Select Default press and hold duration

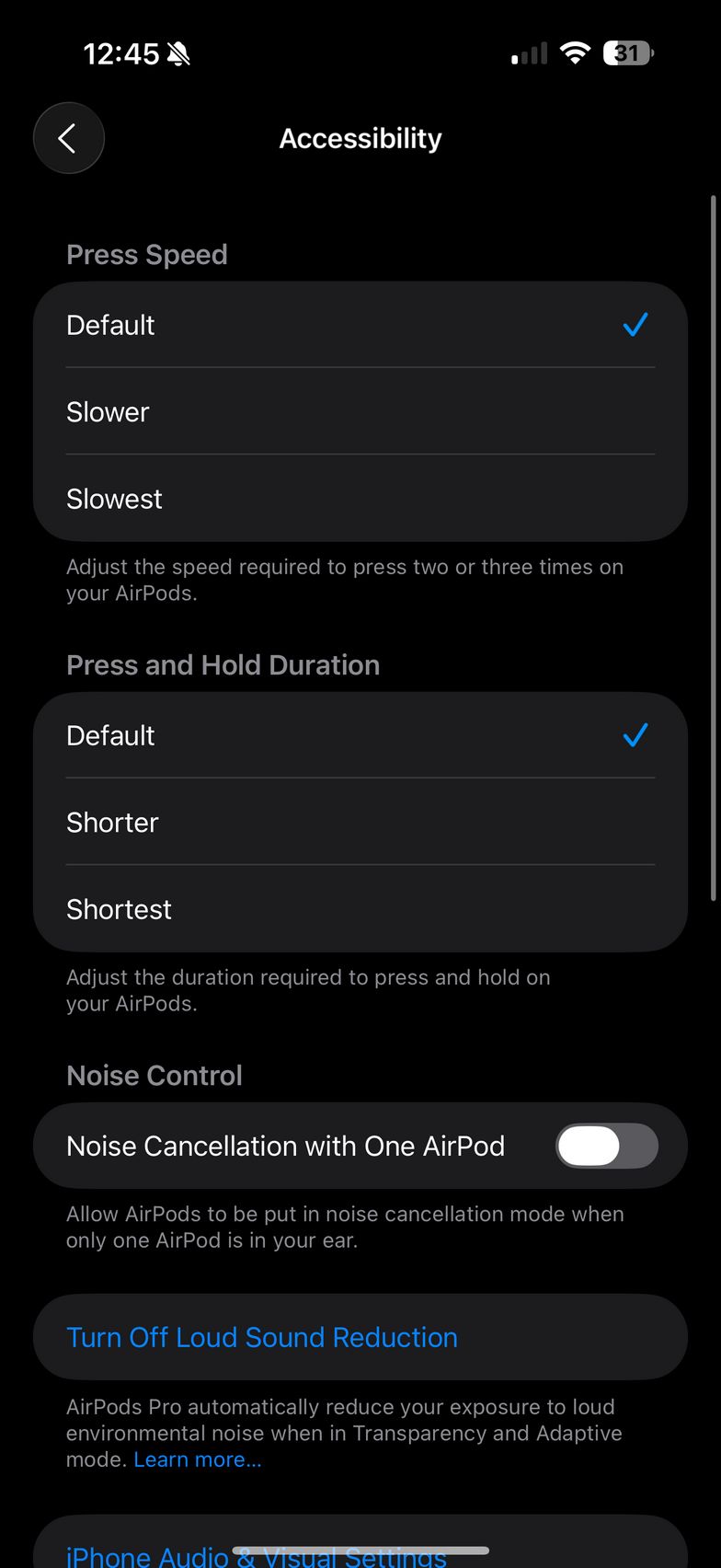359,735
